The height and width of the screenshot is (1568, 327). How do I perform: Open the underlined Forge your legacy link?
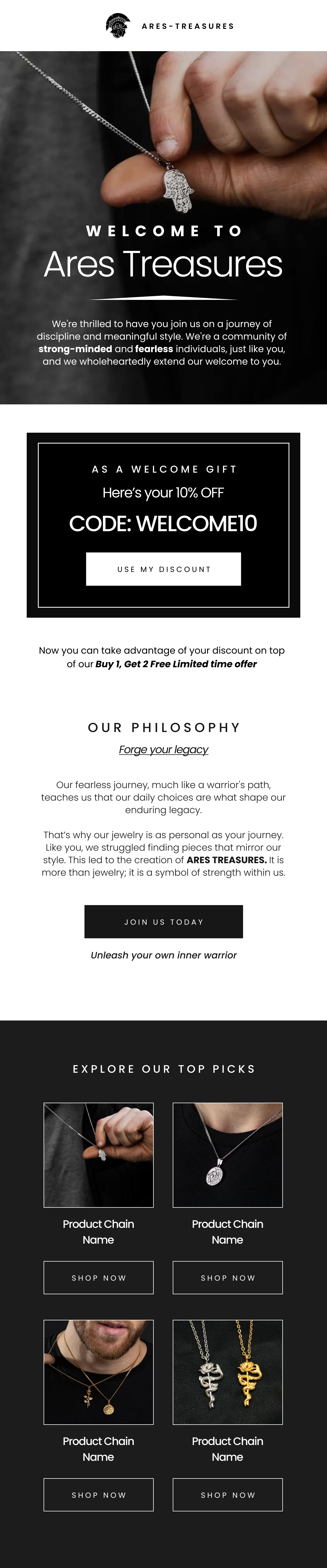point(163,749)
